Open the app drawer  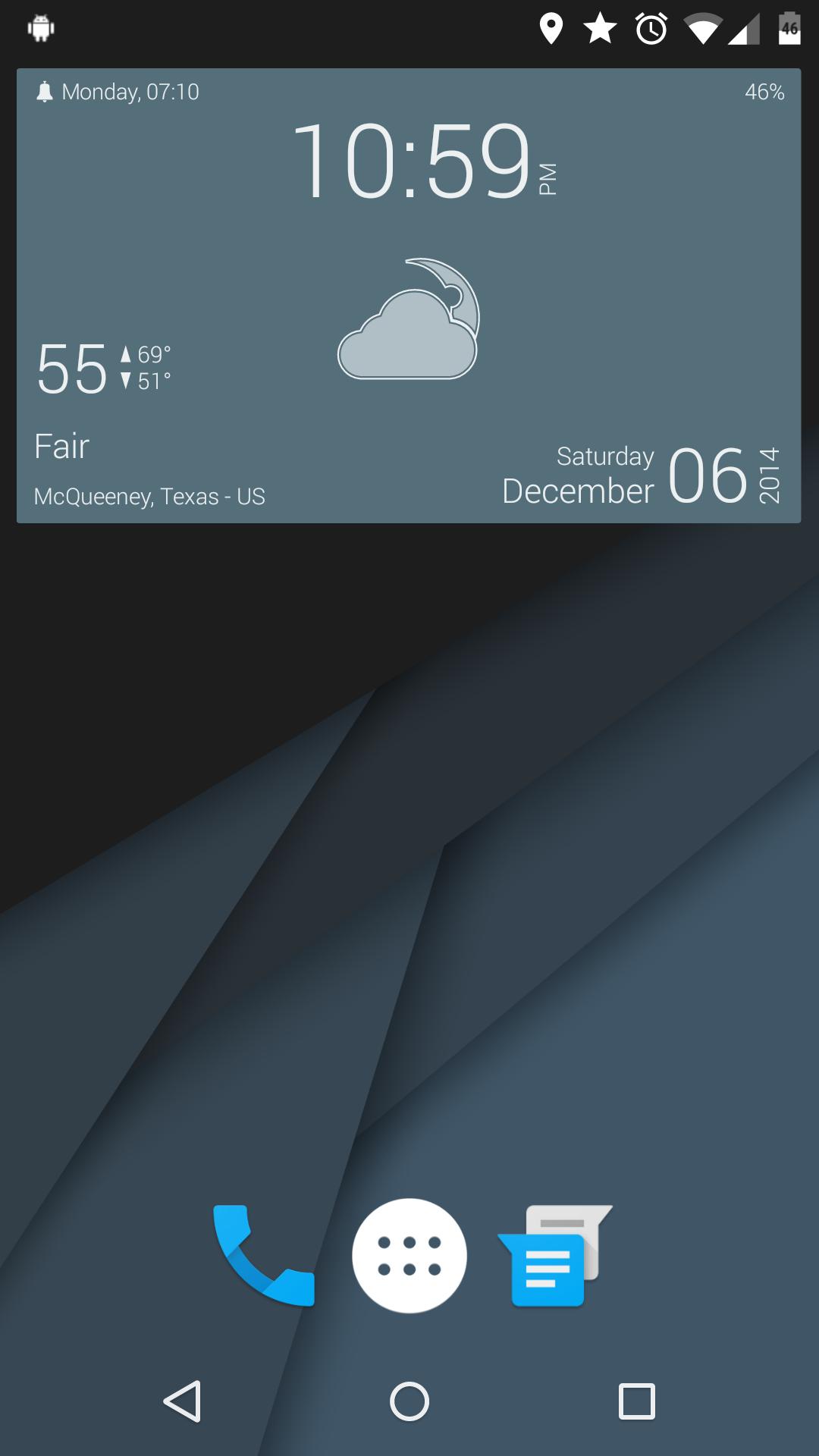[x=409, y=1255]
